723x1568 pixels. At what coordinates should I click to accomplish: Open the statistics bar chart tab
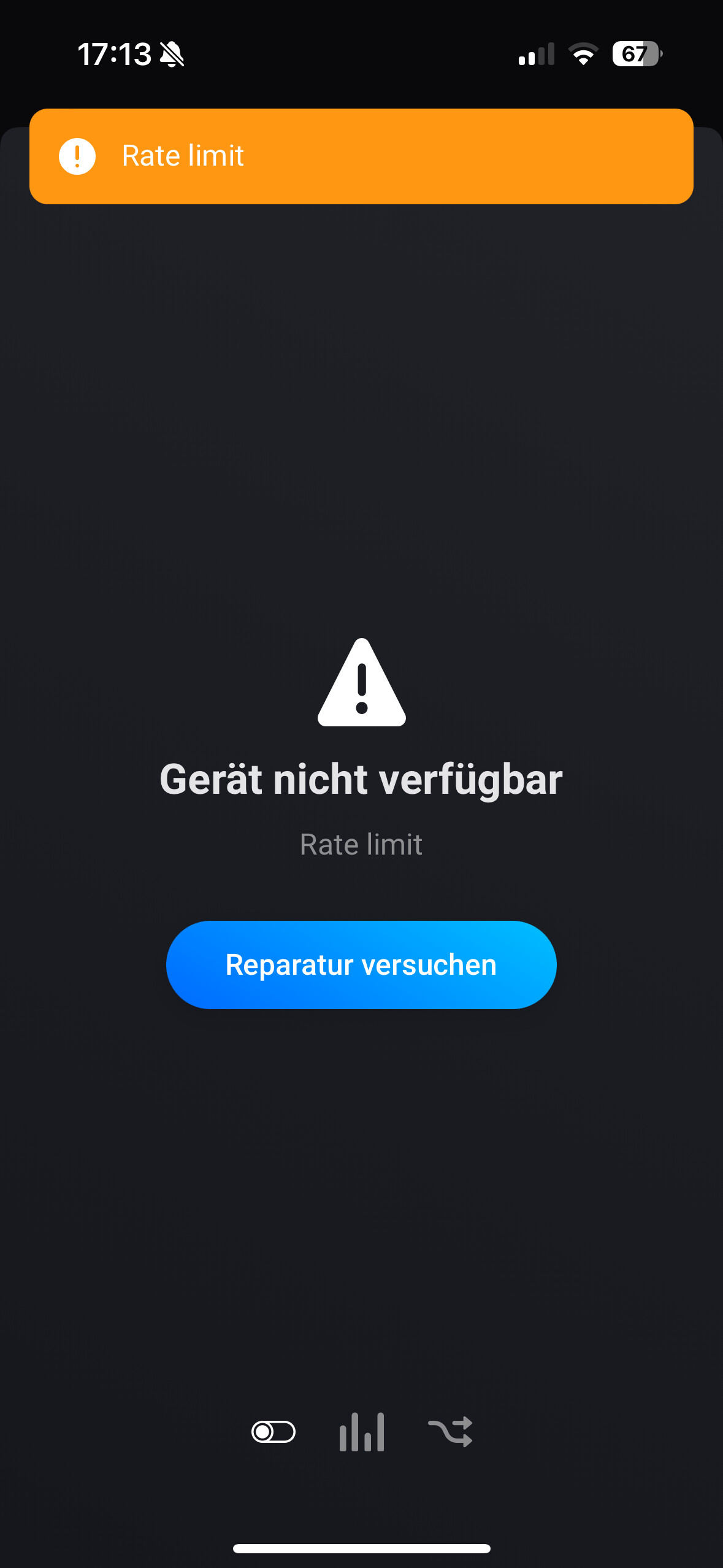click(362, 1432)
